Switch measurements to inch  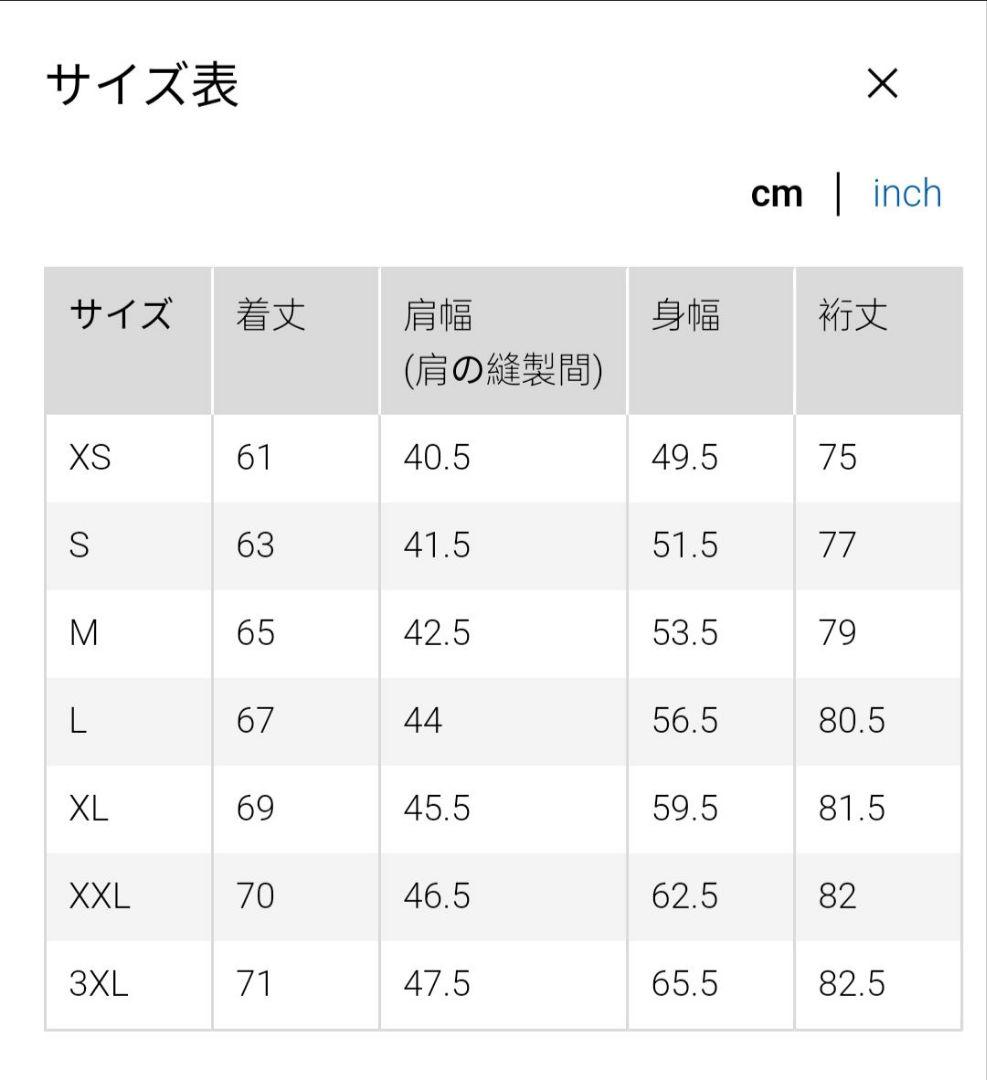point(906,193)
